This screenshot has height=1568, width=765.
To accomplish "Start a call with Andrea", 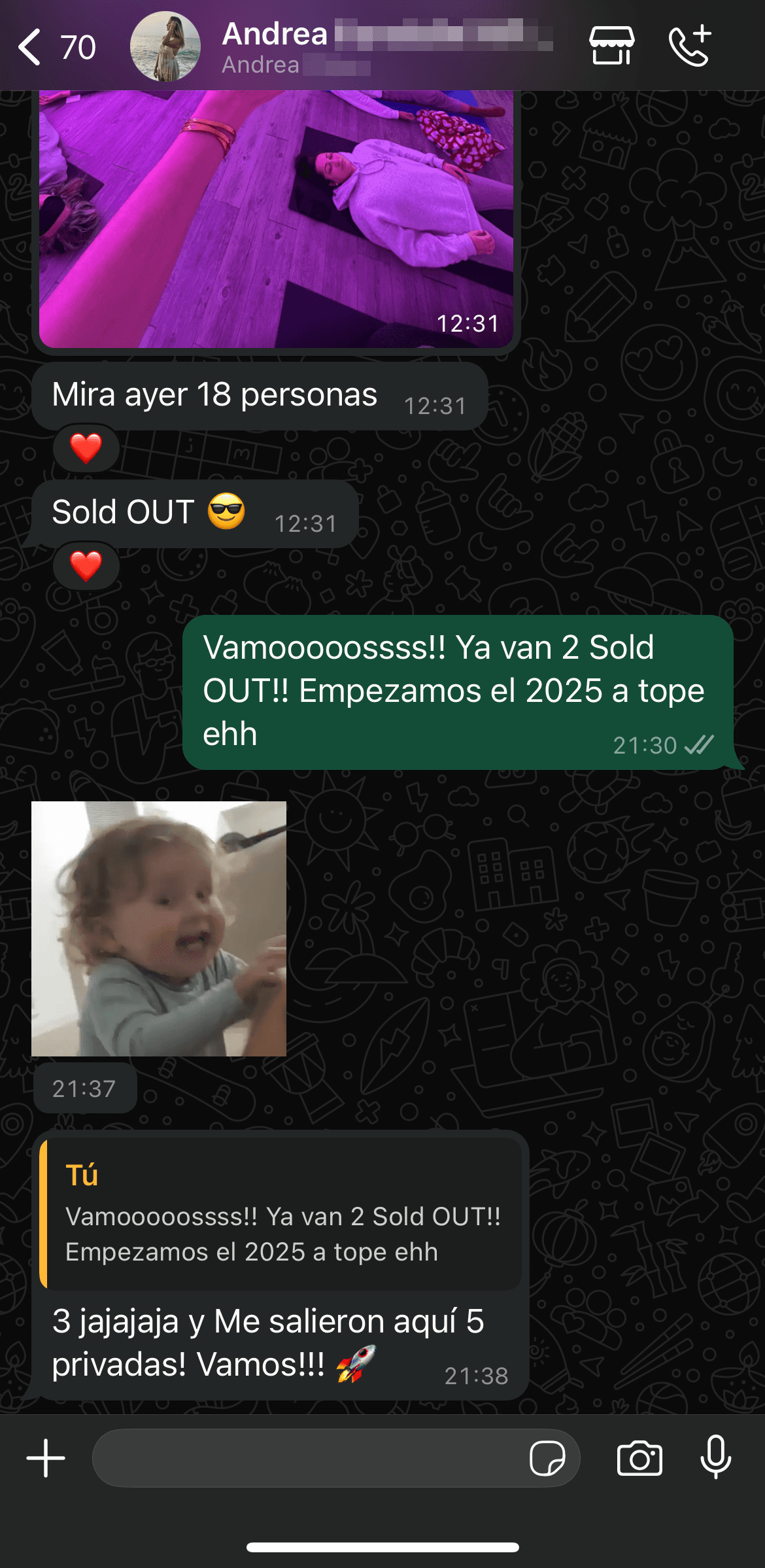I will point(690,46).
